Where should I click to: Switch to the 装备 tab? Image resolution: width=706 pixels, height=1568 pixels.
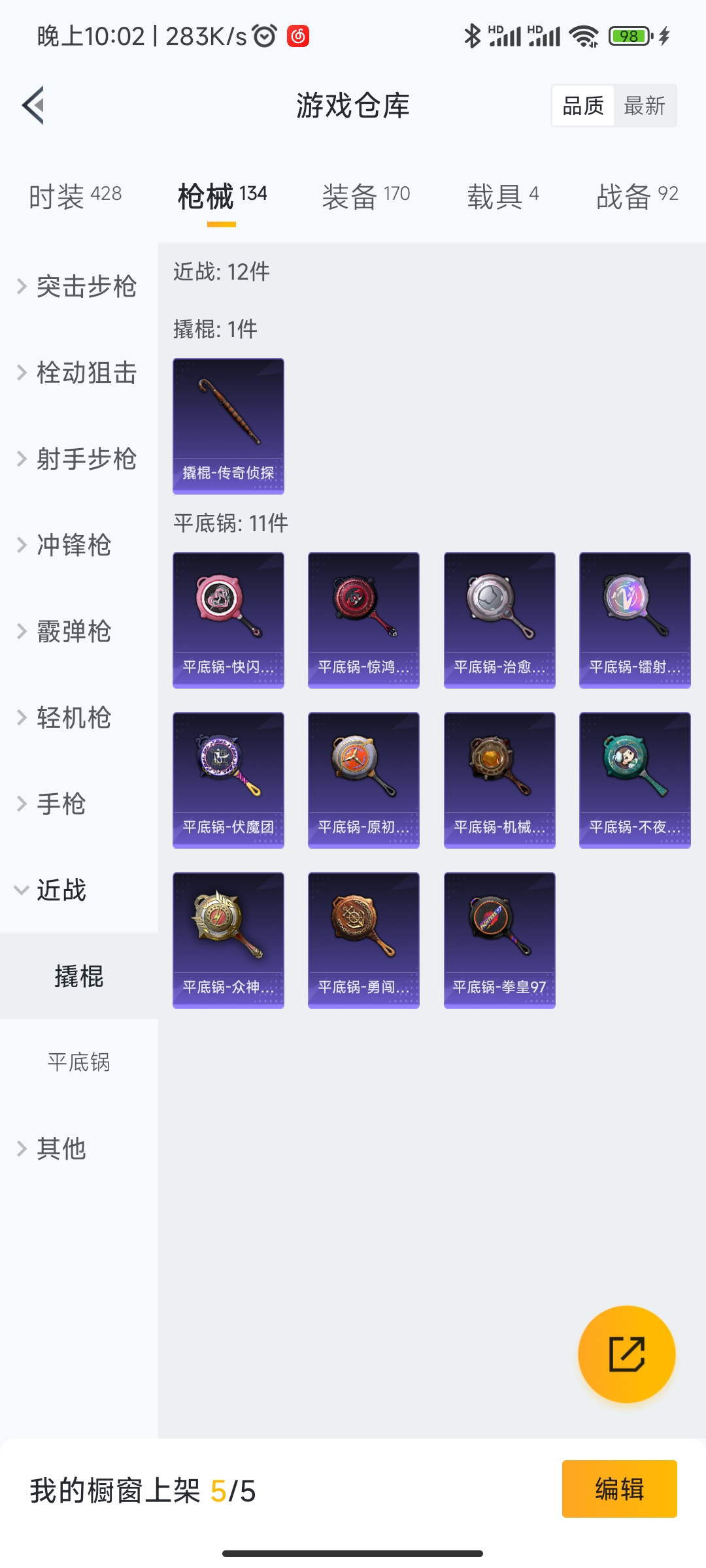click(x=365, y=196)
